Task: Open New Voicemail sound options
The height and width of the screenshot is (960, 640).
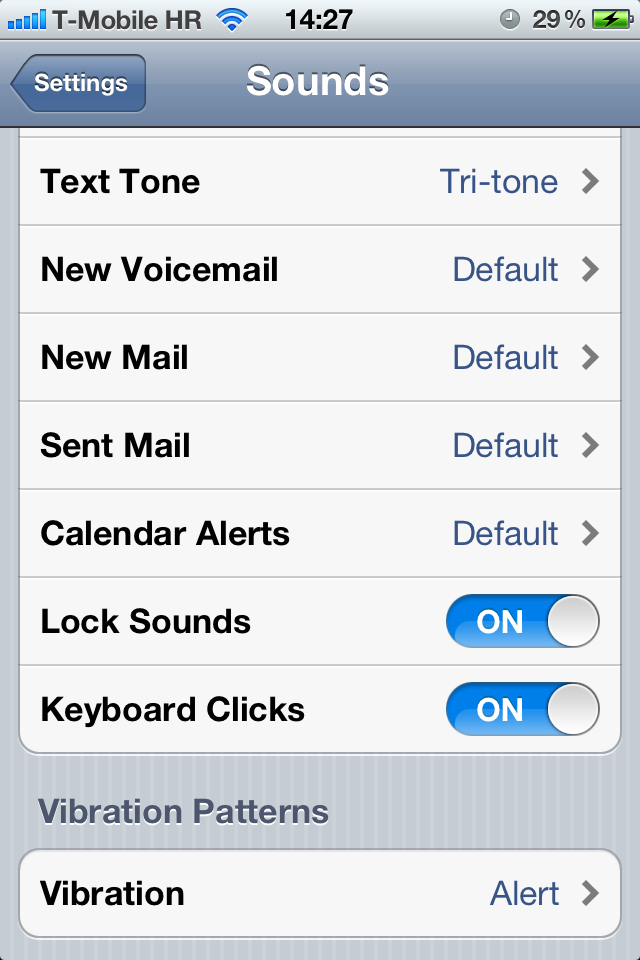Action: [x=320, y=270]
